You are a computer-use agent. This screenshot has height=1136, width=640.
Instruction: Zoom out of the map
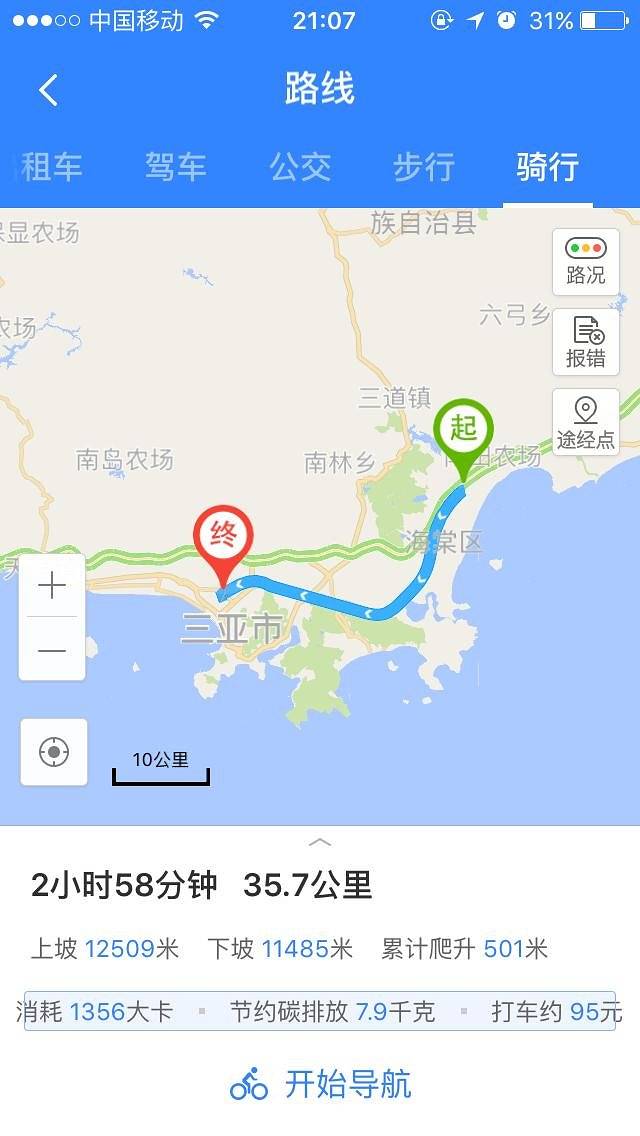click(x=52, y=650)
